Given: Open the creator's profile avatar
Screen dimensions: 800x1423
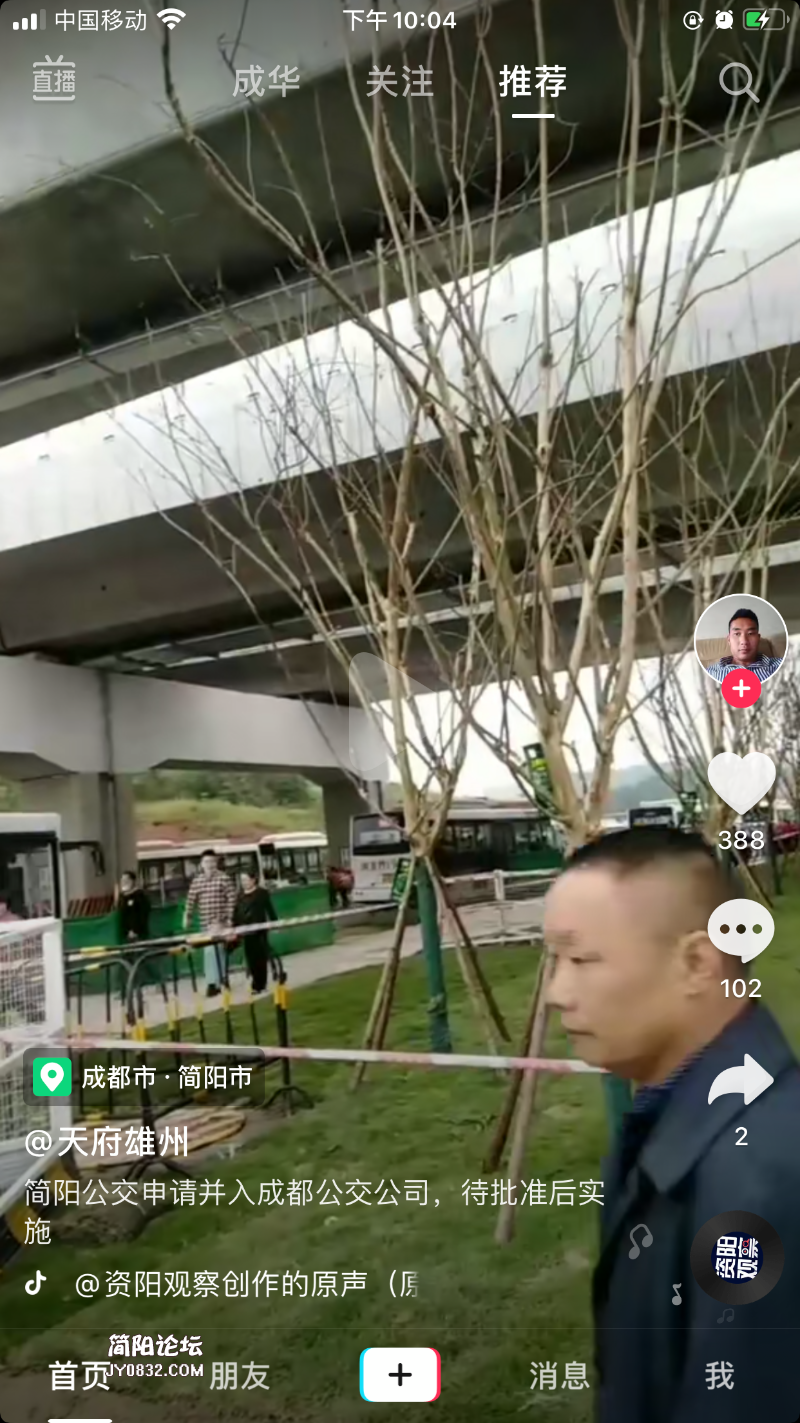Looking at the screenshot, I should point(741,639).
